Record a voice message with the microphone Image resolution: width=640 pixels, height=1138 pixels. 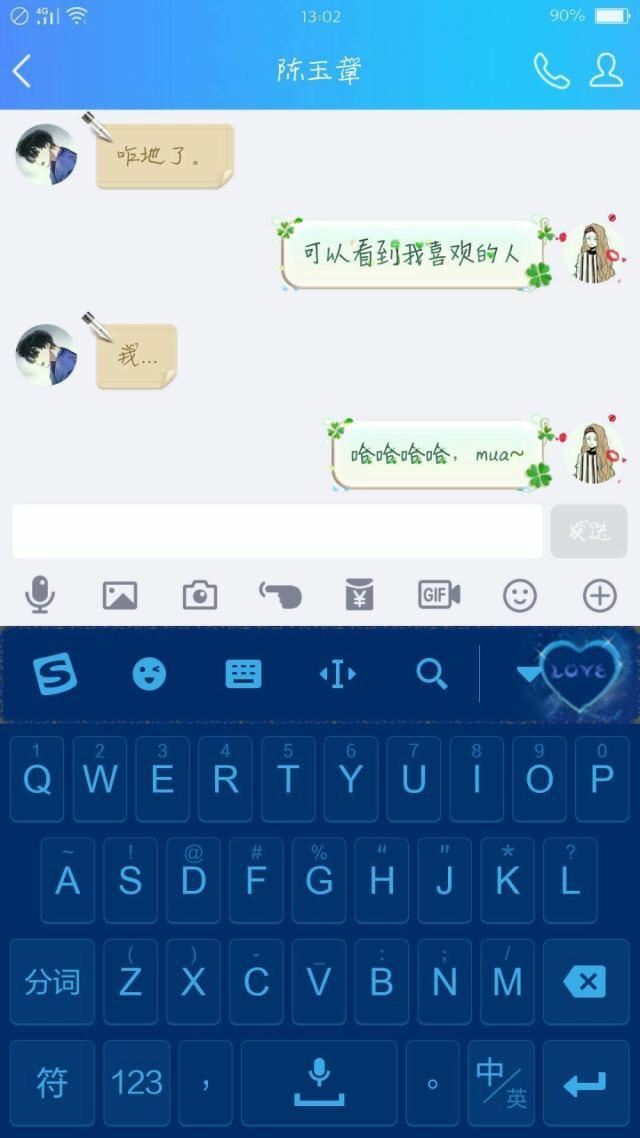coord(40,596)
